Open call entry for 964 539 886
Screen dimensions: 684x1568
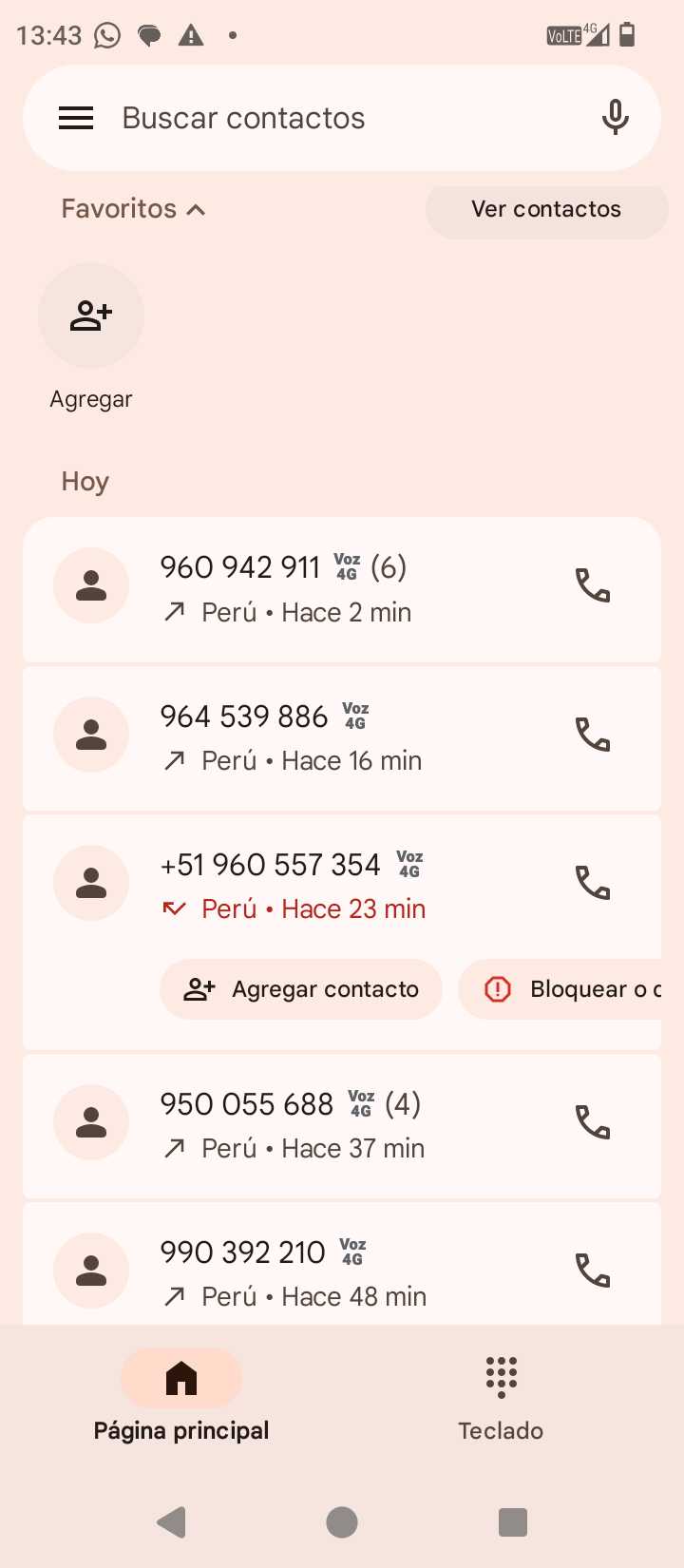(323, 737)
